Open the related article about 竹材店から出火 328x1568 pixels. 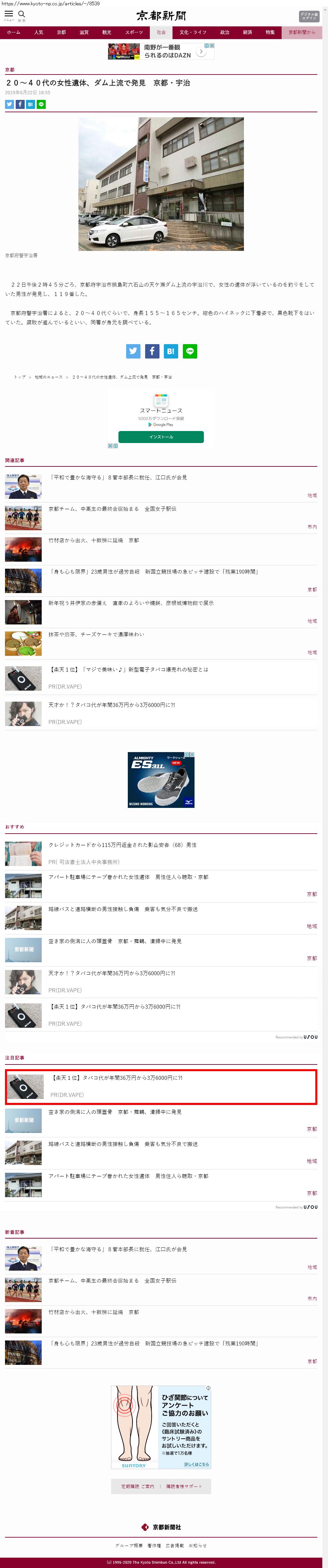point(93,541)
